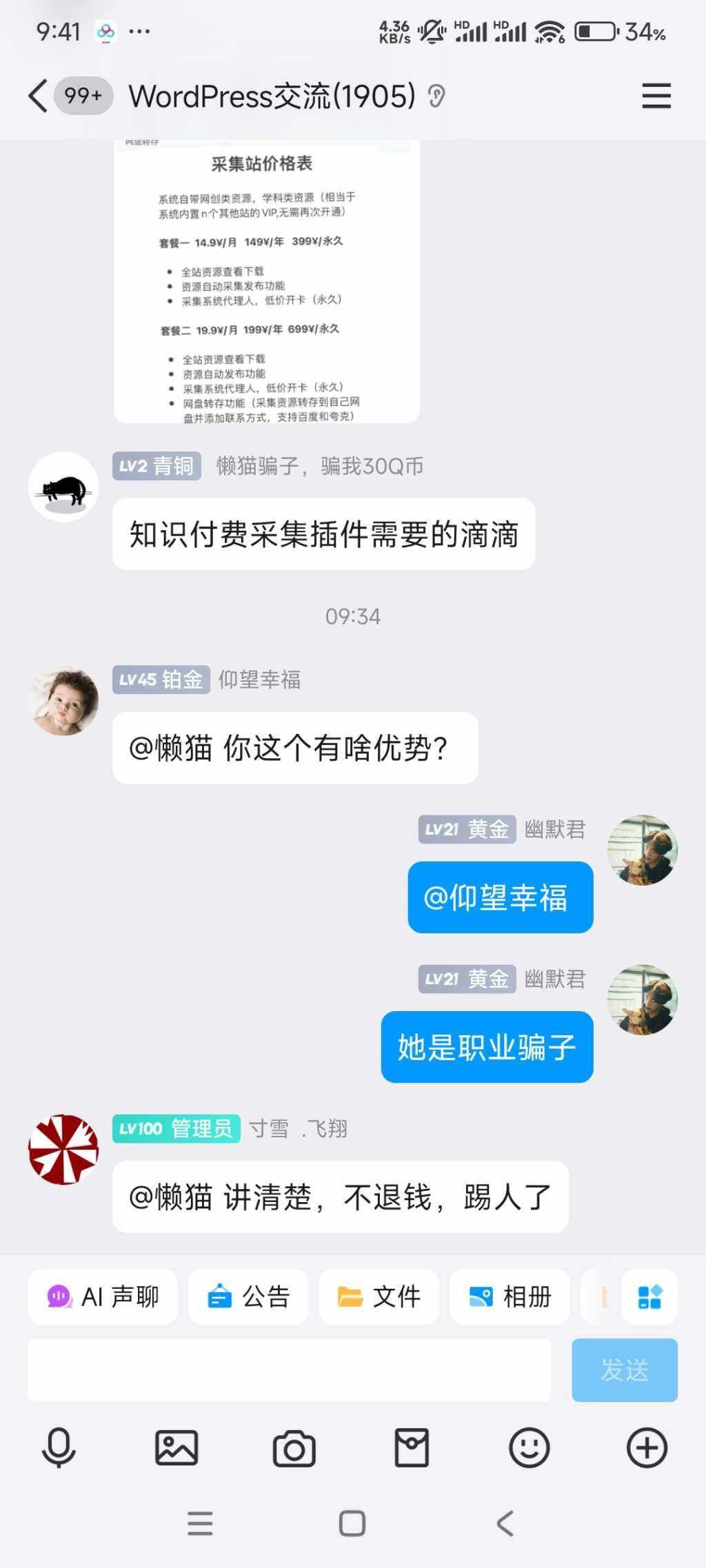Show more group apps grid
The height and width of the screenshot is (1568, 706).
click(649, 1296)
